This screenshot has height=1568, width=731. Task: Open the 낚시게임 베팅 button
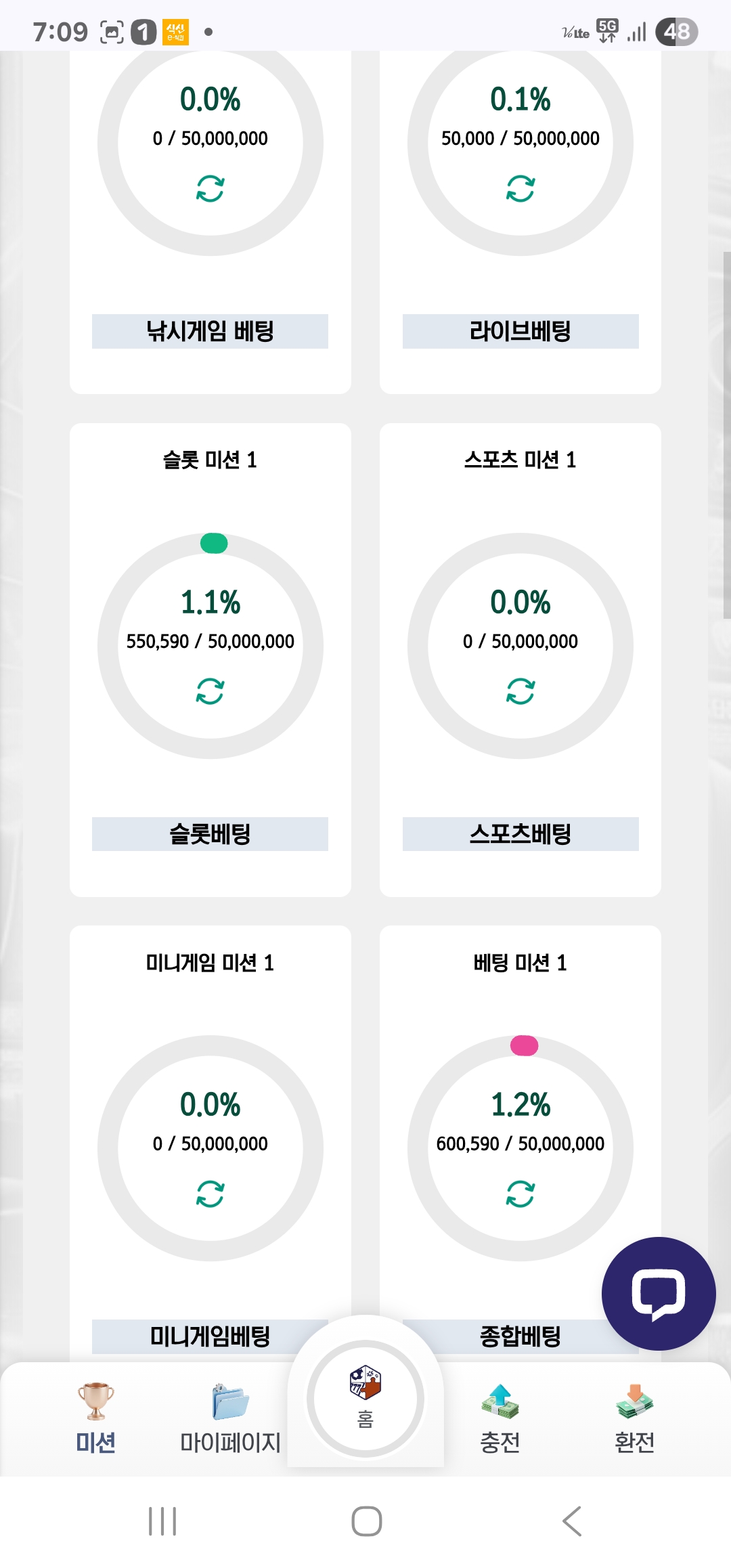pyautogui.click(x=210, y=331)
